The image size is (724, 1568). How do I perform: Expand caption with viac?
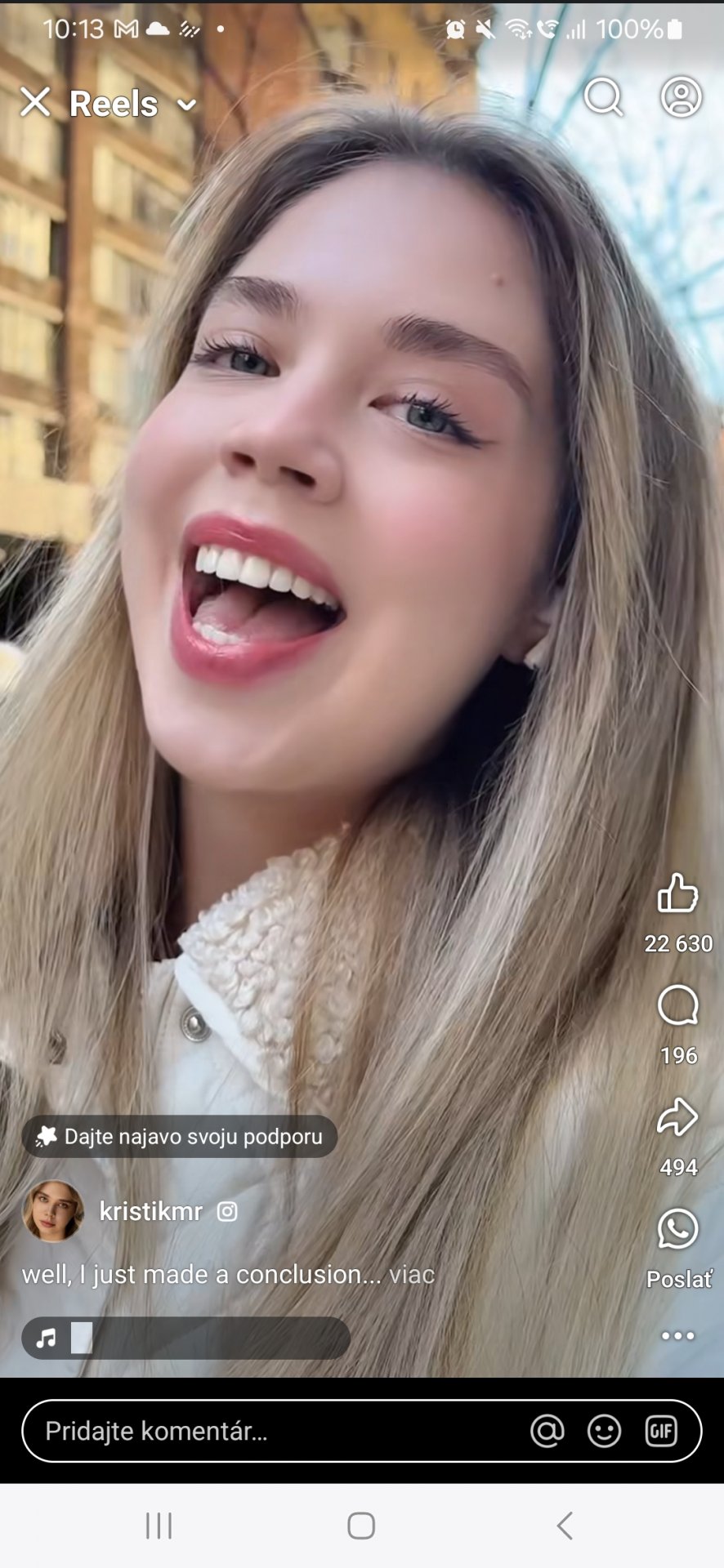pyautogui.click(x=412, y=1275)
